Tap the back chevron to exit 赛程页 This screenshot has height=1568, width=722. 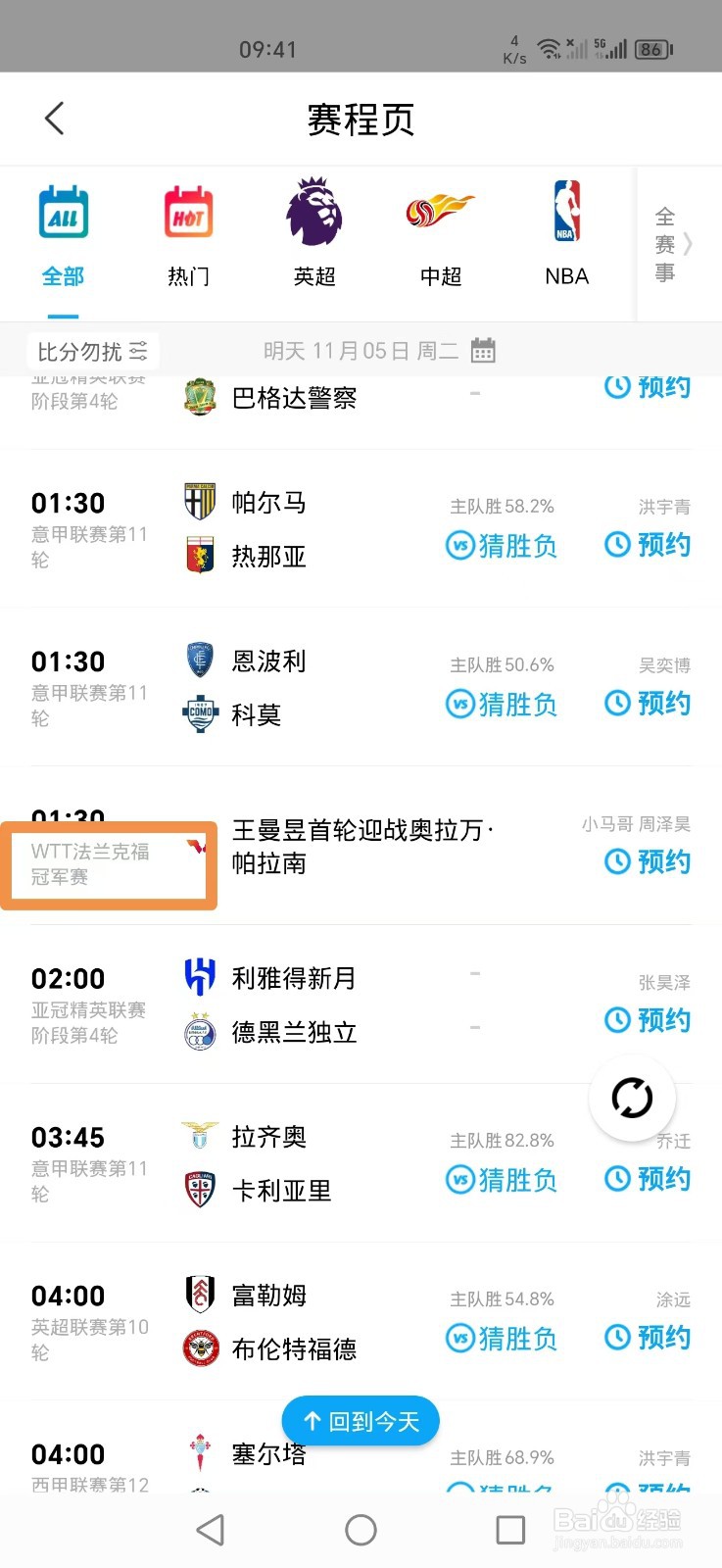point(54,118)
